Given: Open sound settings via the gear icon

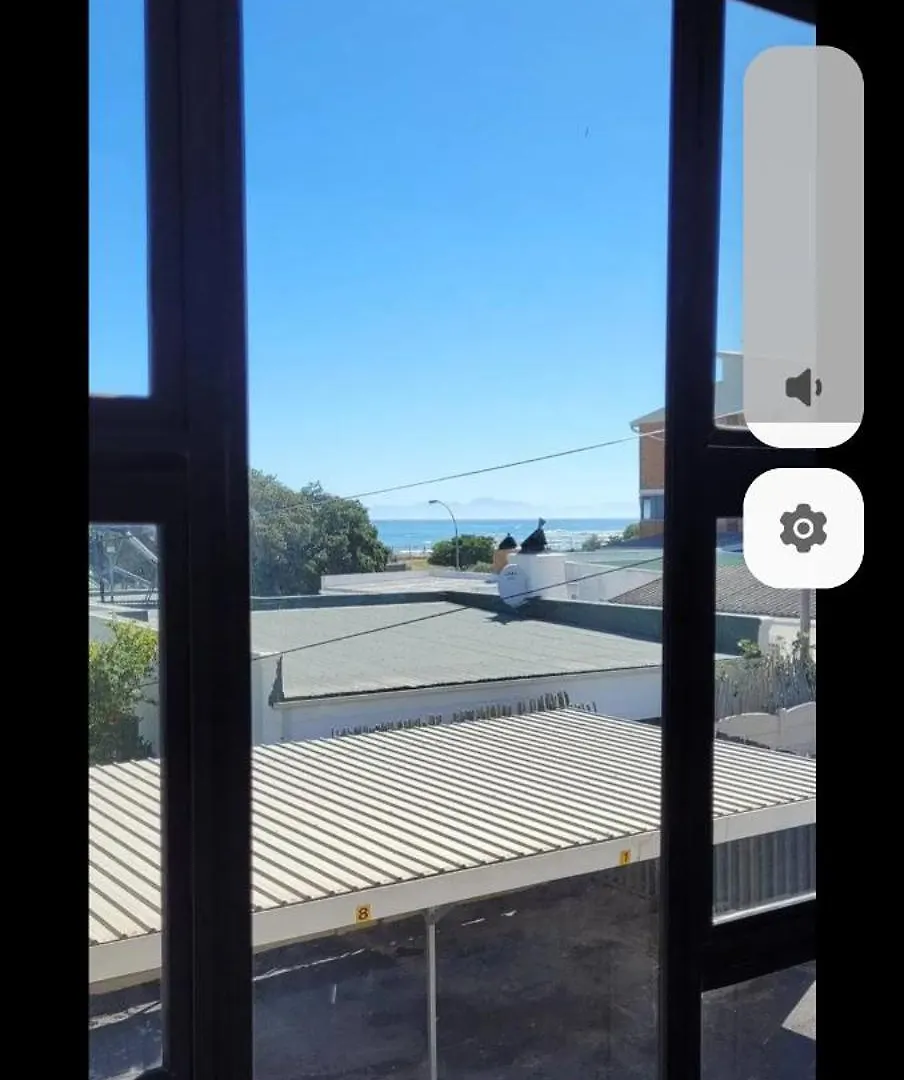Looking at the screenshot, I should point(803,528).
